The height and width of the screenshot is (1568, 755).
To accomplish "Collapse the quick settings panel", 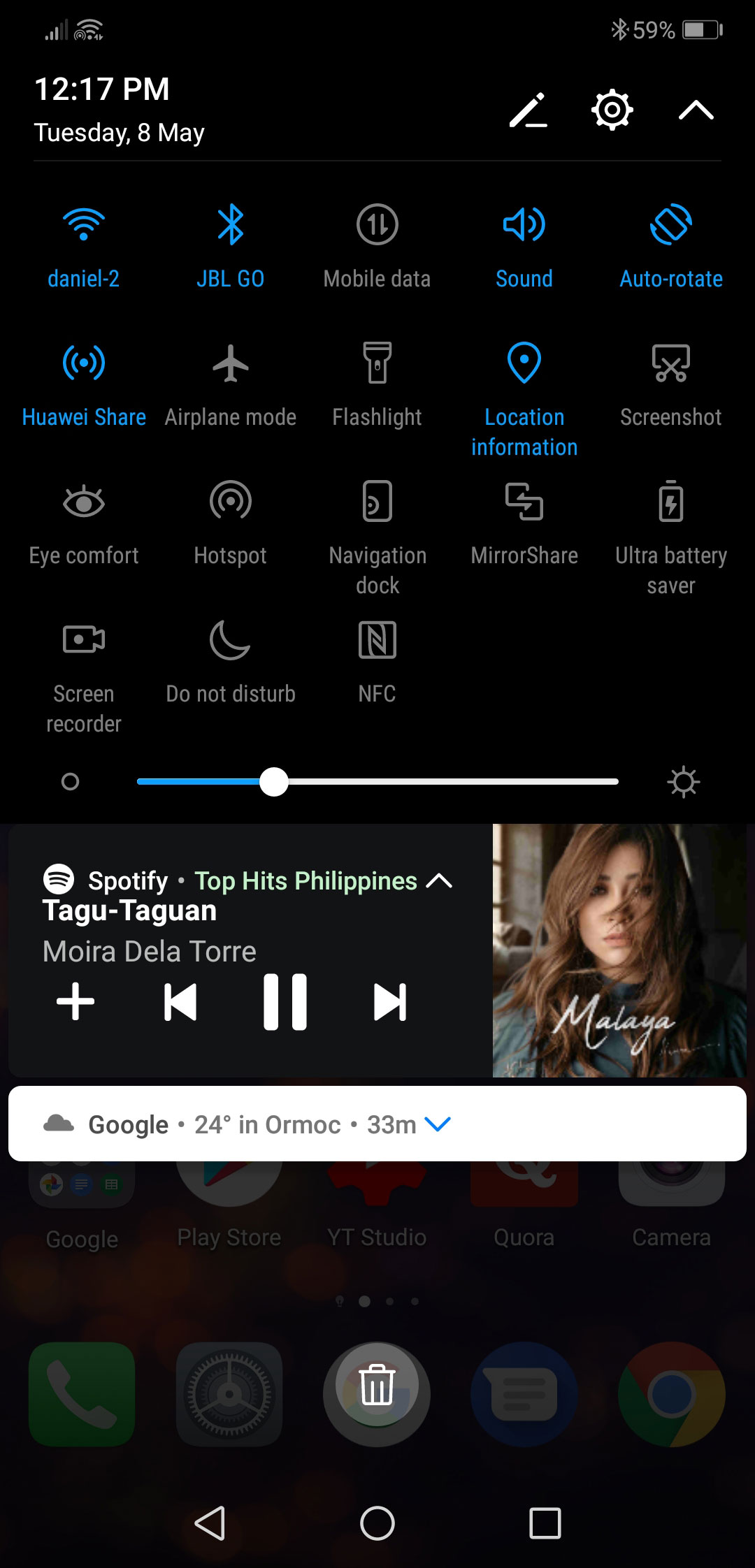I will point(696,110).
